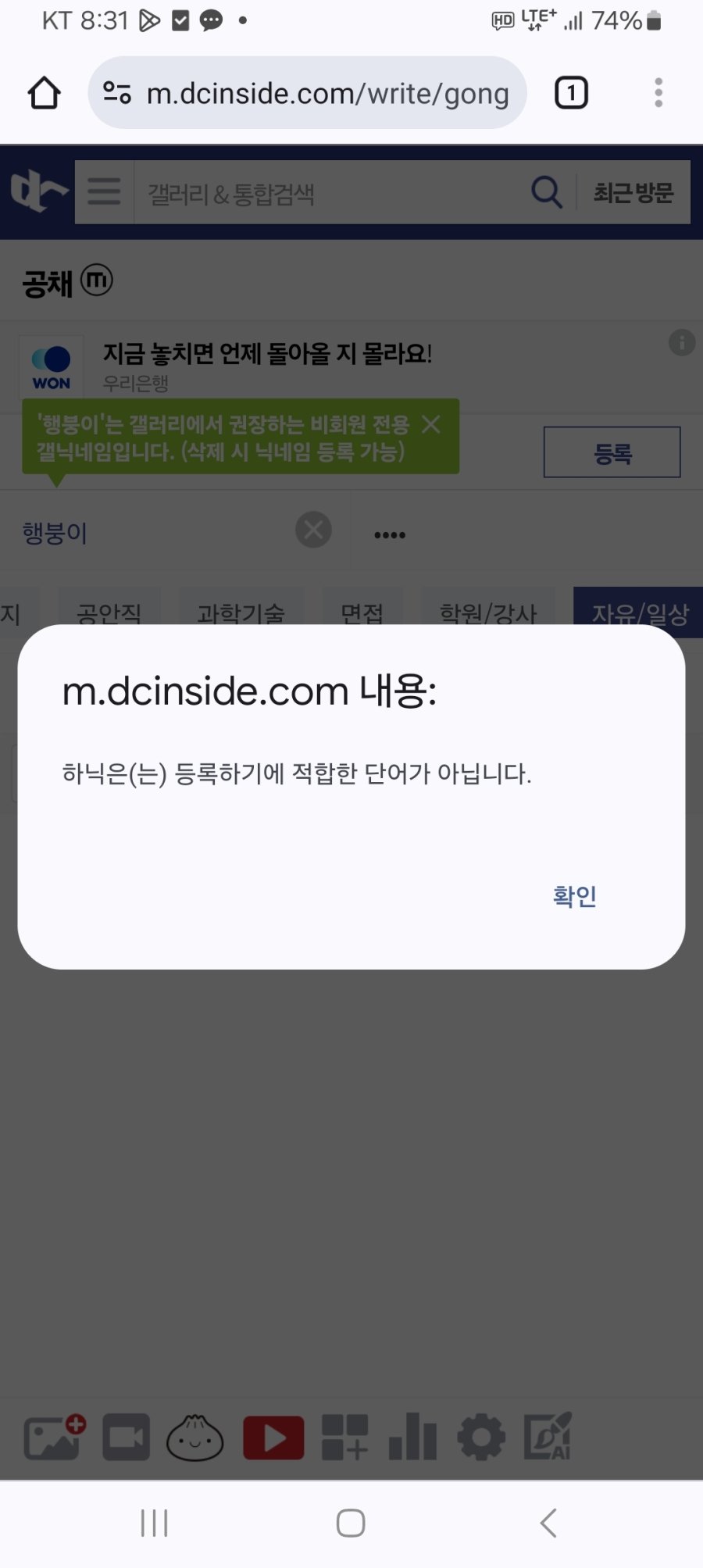Confirm the alert with 확인
Viewport: 703px width, 1568px height.
coord(574,897)
